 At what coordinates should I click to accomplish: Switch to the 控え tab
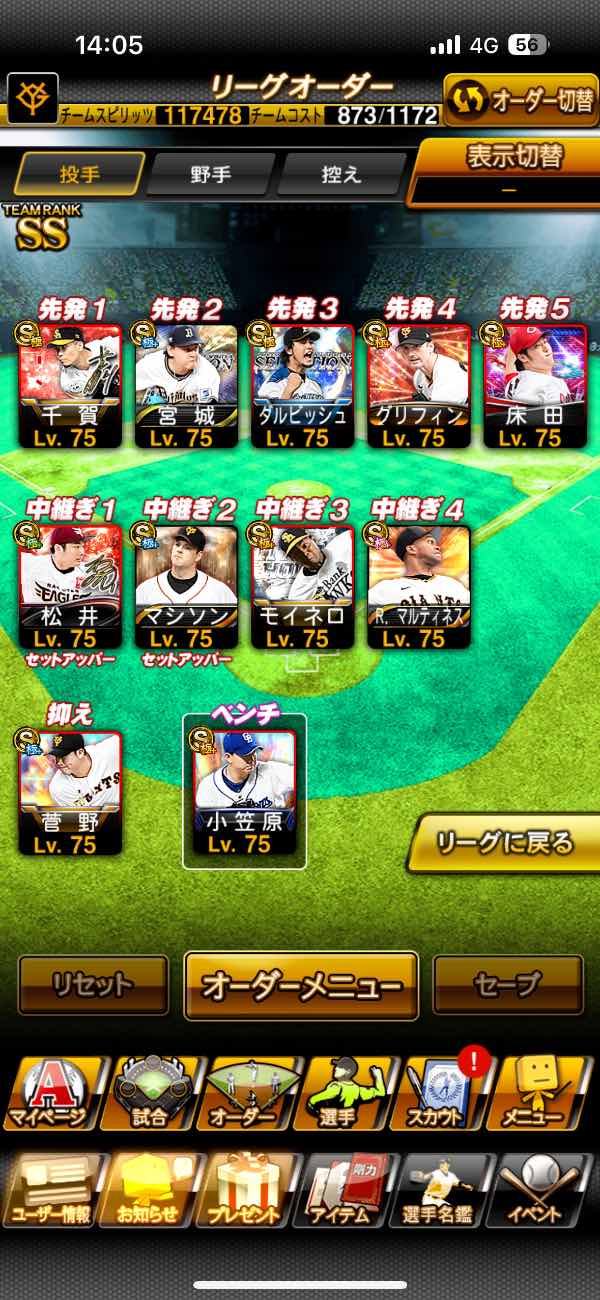click(x=340, y=174)
